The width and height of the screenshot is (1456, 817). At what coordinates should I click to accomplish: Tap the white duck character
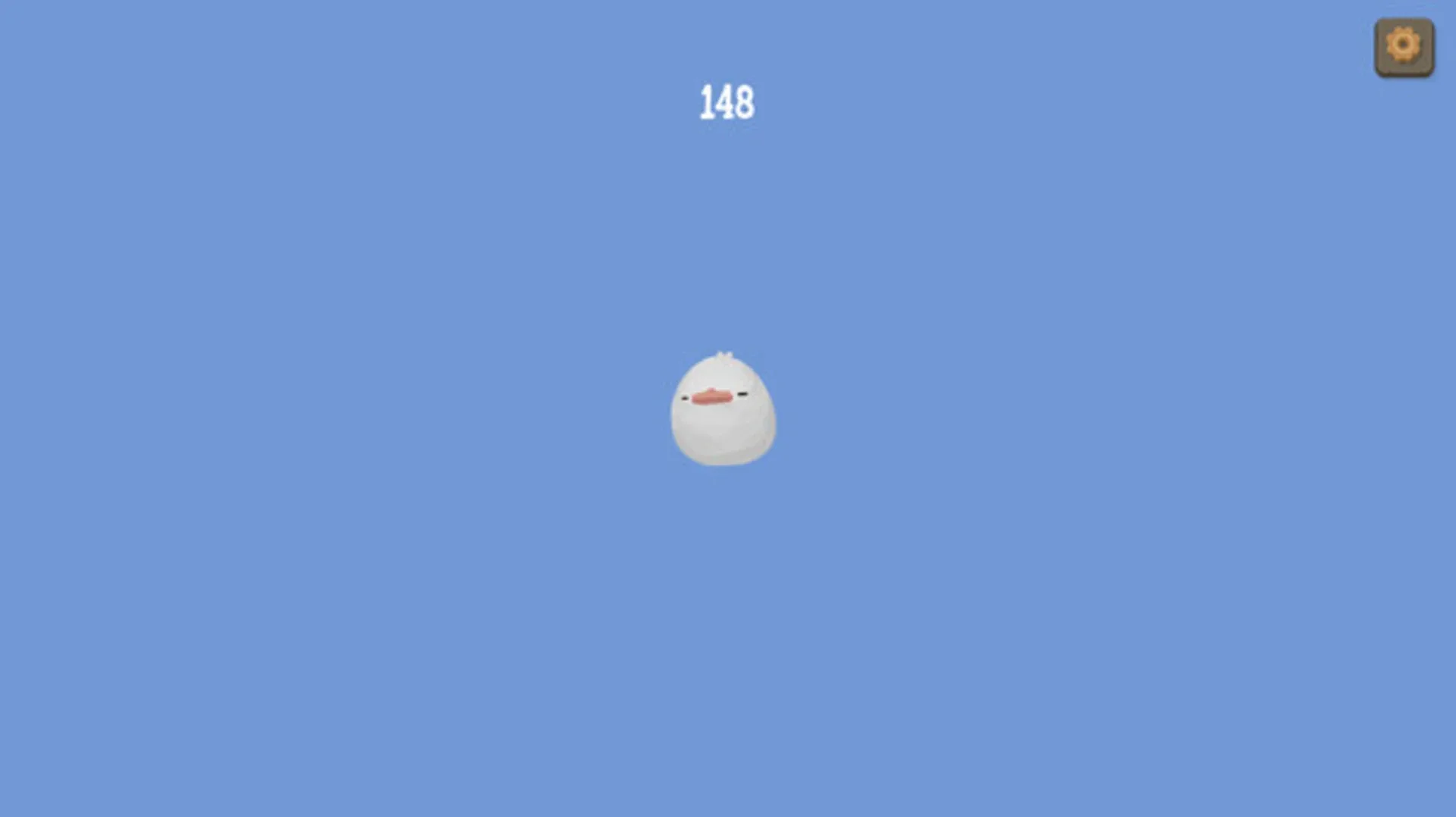coord(723,411)
